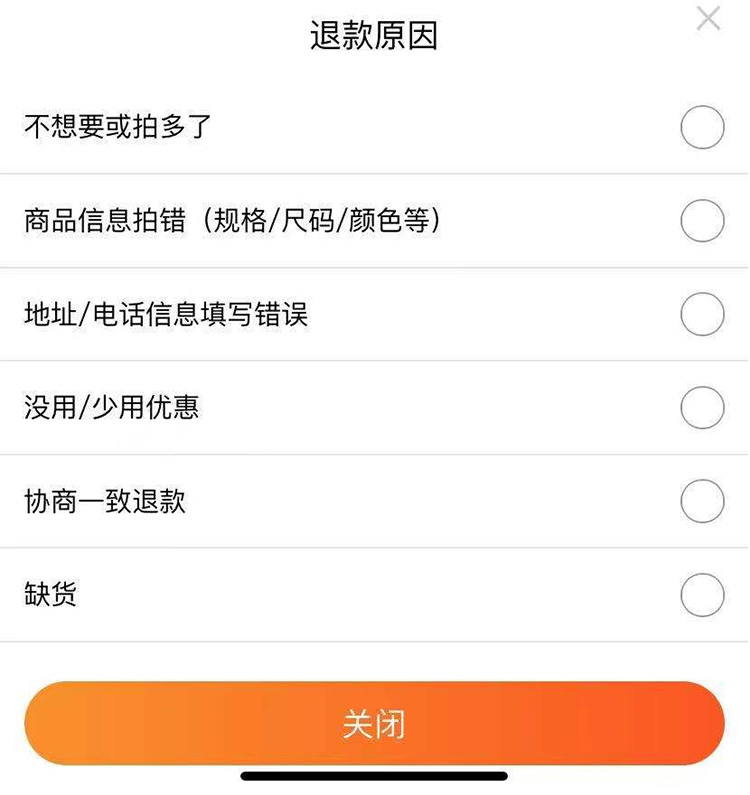
Task: Choose 商品信息拍错 as the refund reason
Action: pyautogui.click(x=702, y=221)
